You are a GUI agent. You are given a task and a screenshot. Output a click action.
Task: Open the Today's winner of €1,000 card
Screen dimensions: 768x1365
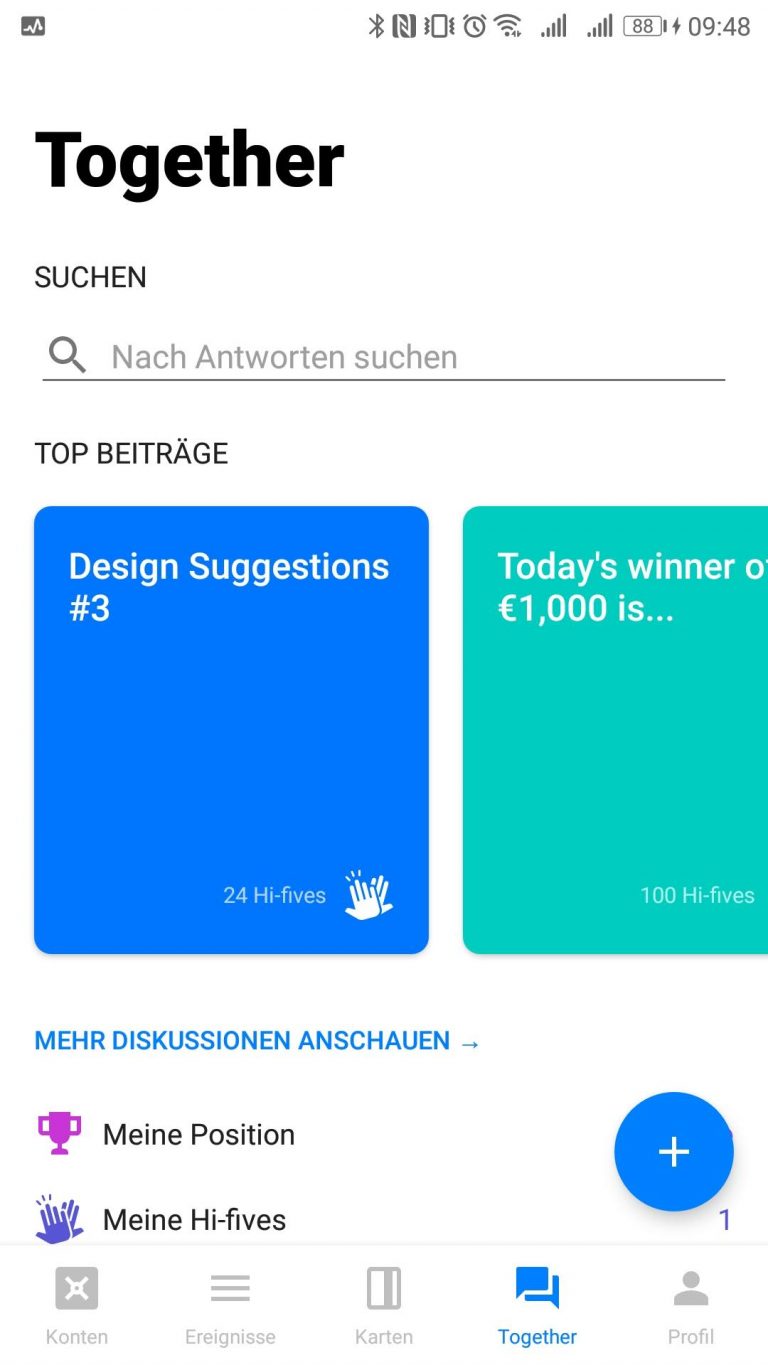615,729
